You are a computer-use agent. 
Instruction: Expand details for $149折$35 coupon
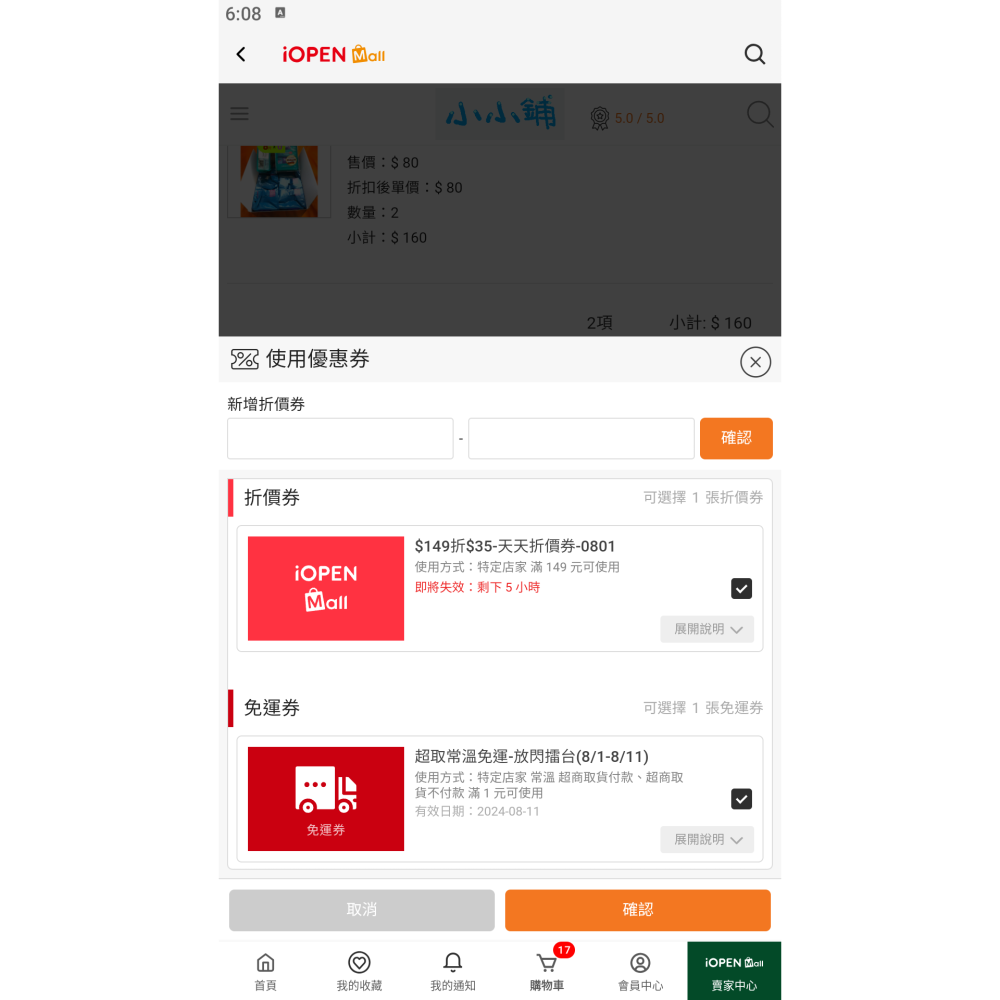pyautogui.click(x=707, y=629)
